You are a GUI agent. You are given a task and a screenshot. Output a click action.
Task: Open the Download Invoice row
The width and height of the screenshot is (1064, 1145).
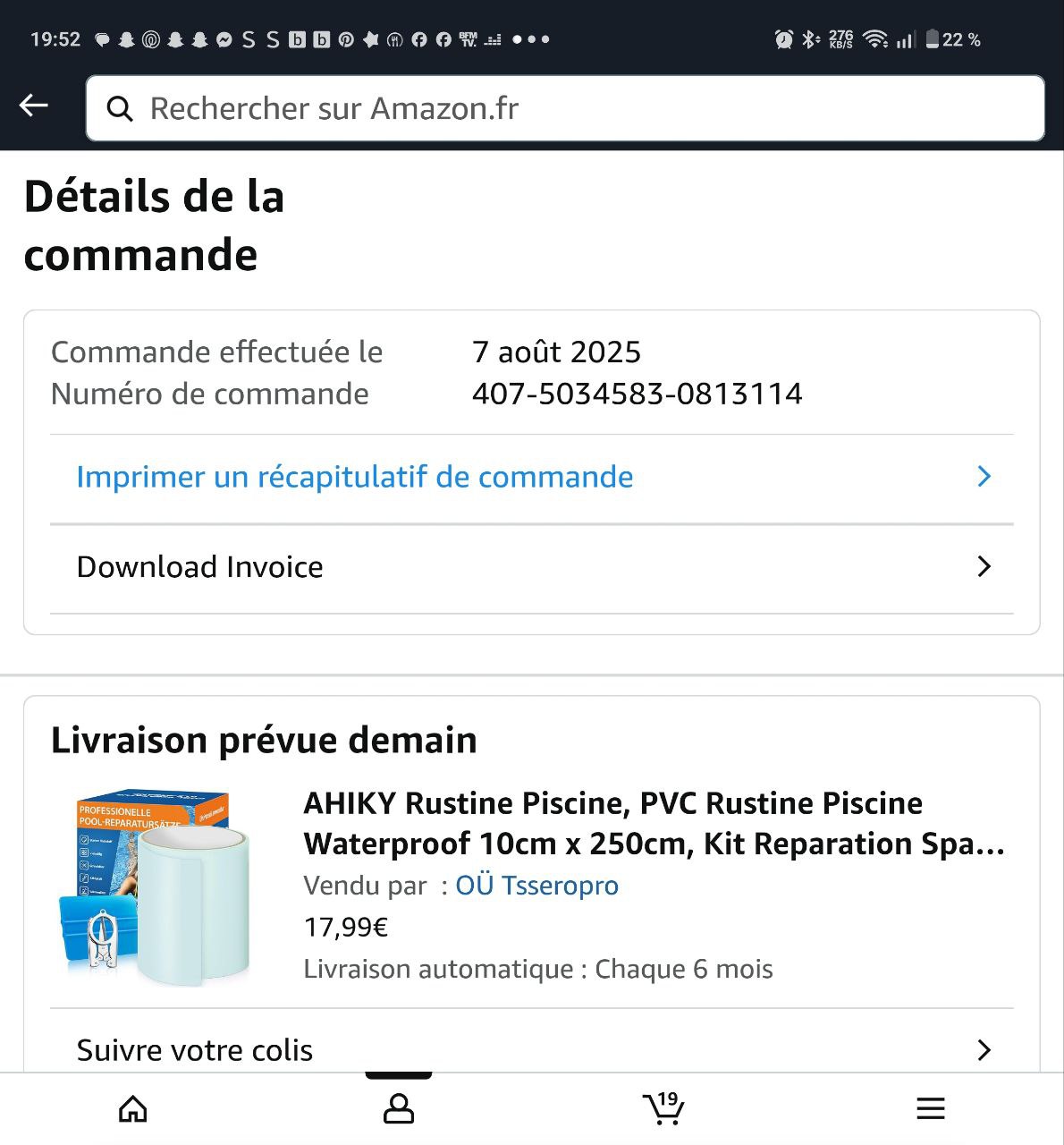pos(531,567)
